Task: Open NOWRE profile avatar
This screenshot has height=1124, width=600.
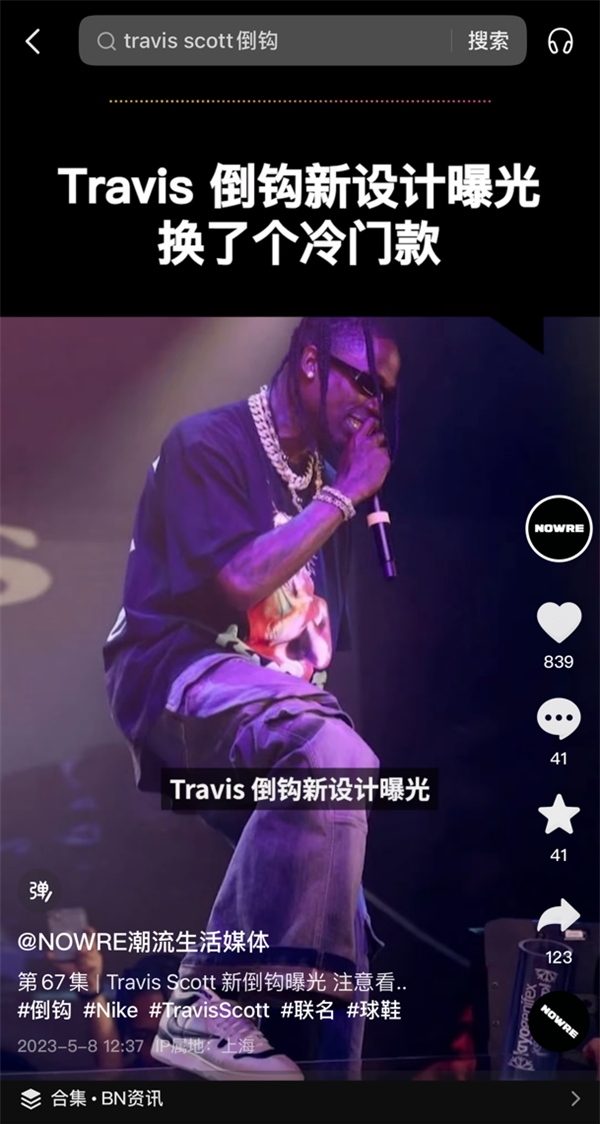Action: [x=559, y=527]
